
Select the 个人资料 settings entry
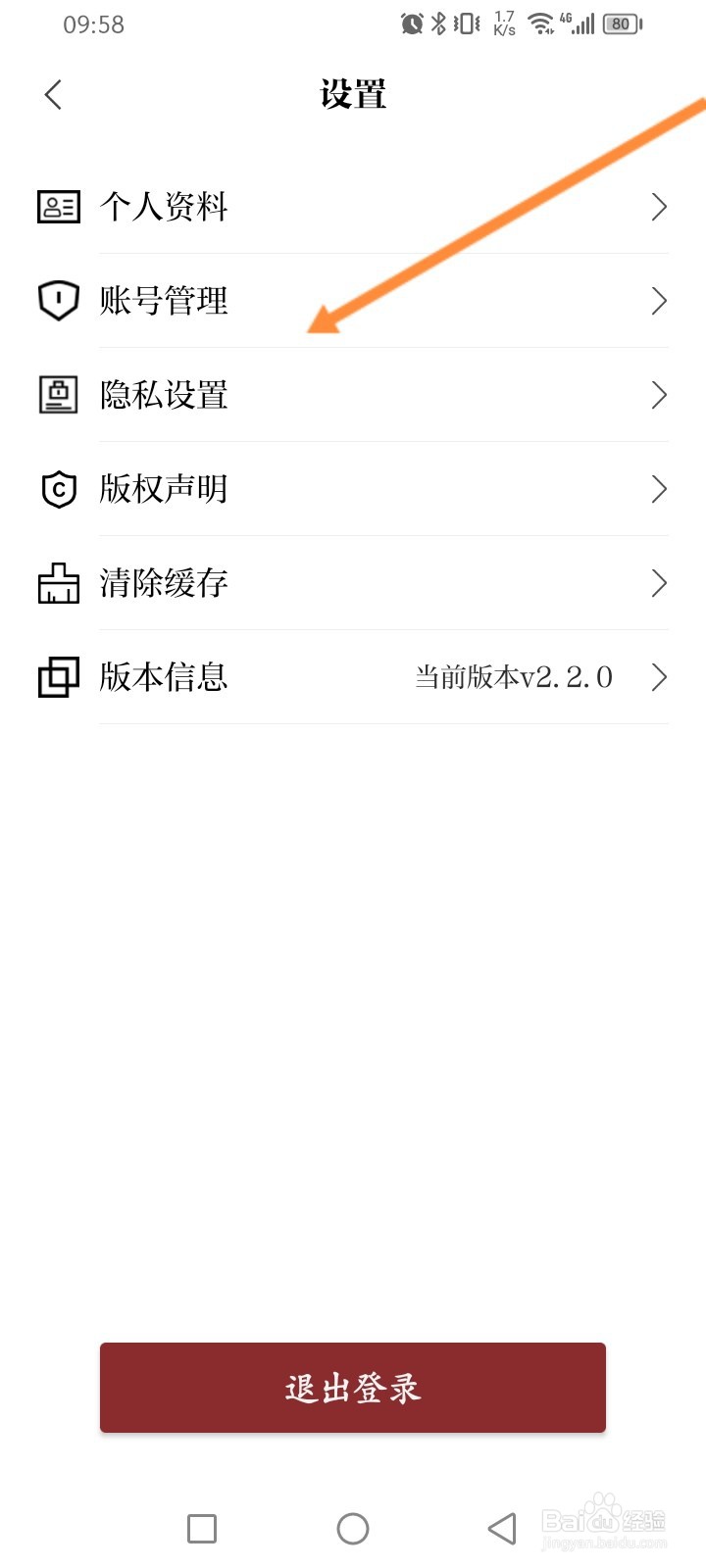(x=164, y=207)
